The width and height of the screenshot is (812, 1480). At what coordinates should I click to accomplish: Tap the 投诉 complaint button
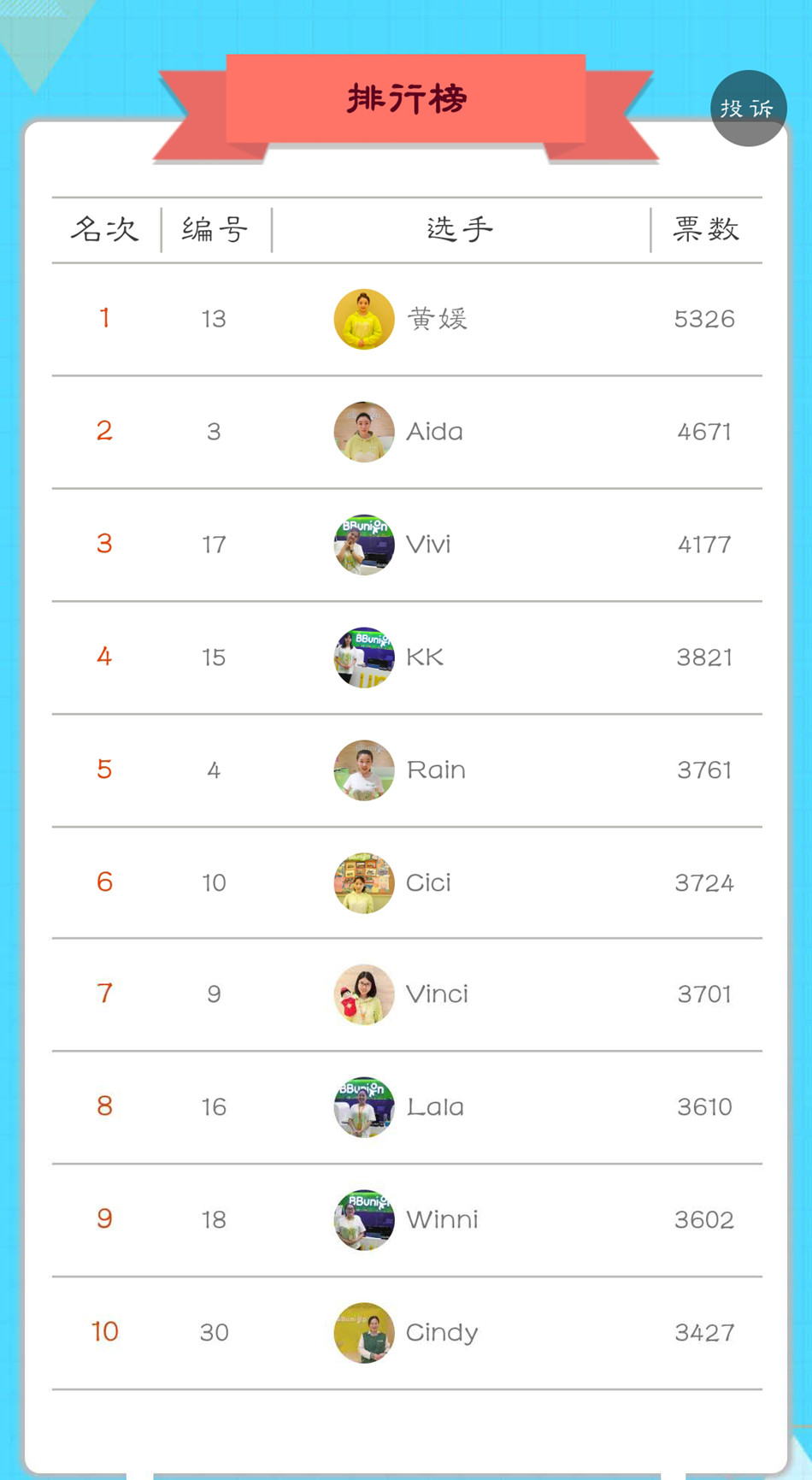pyautogui.click(x=748, y=109)
